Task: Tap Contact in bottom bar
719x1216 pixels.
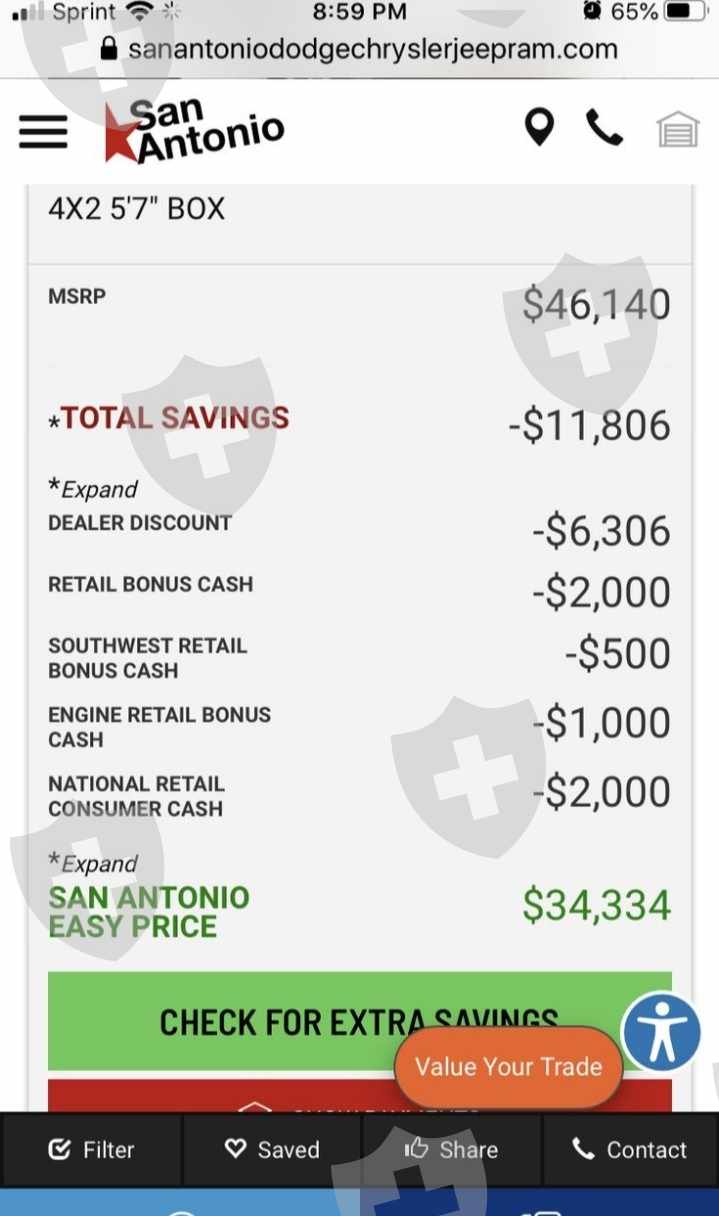Action: (x=631, y=1150)
